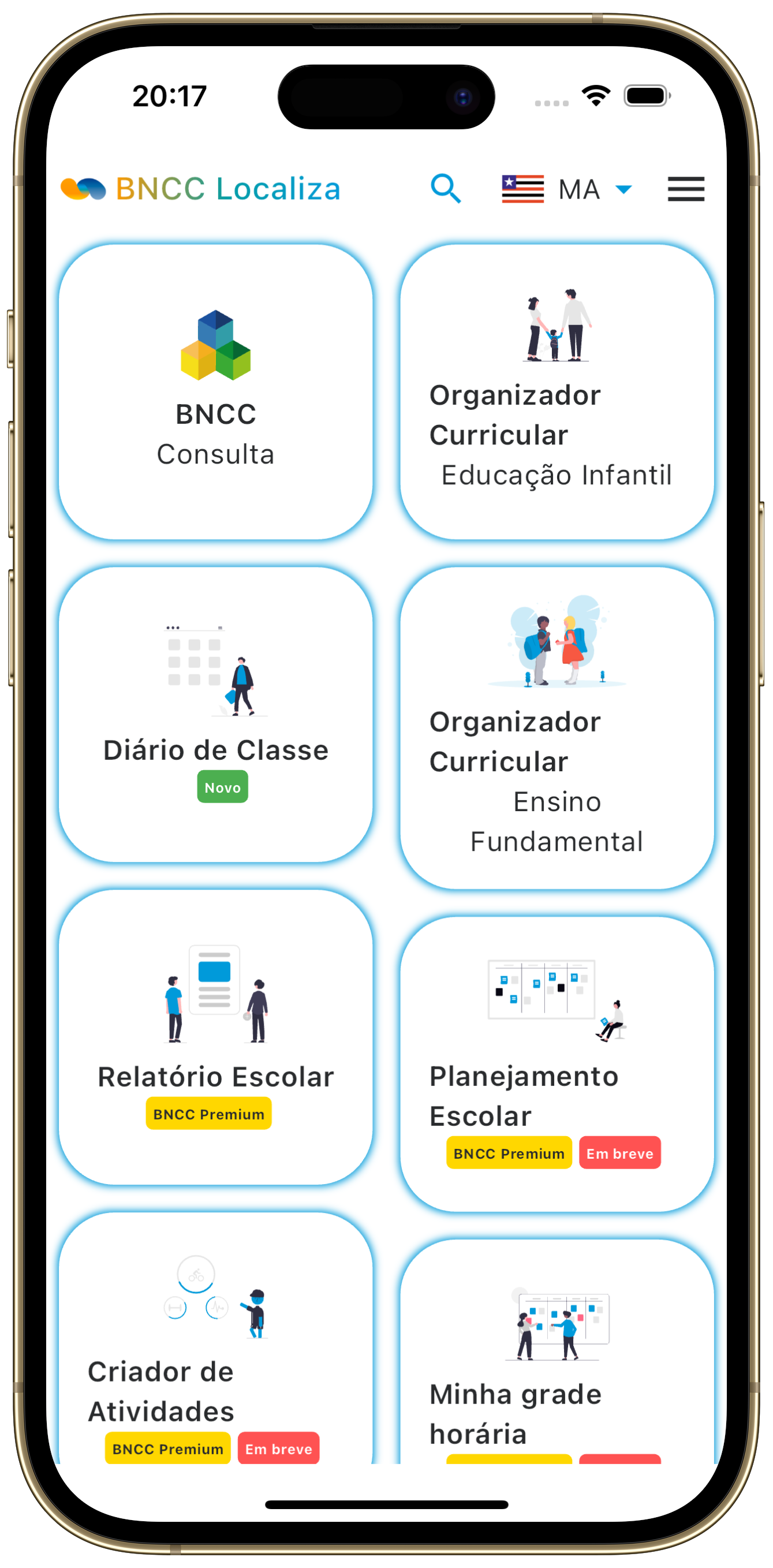Select the Criador de Atividades card

[x=215, y=1339]
